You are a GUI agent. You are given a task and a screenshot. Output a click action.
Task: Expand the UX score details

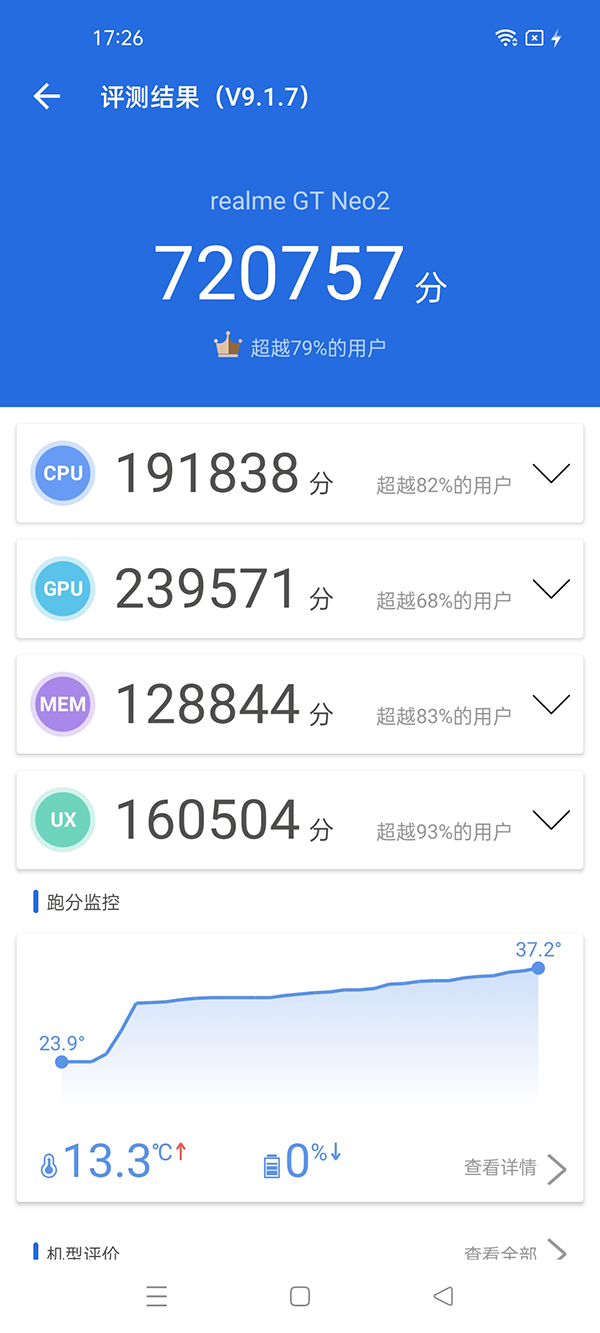pyautogui.click(x=551, y=820)
